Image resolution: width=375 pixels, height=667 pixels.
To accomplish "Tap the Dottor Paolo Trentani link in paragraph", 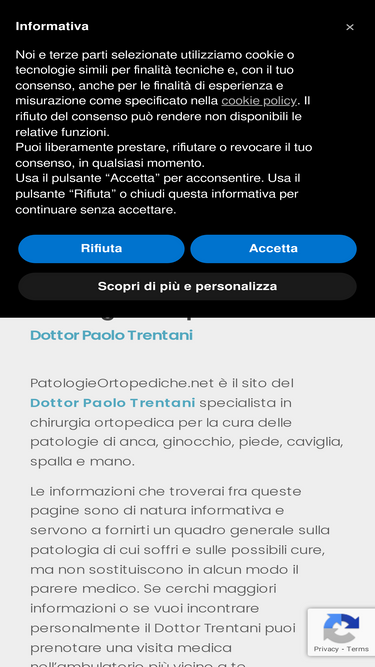I will click(x=113, y=403).
